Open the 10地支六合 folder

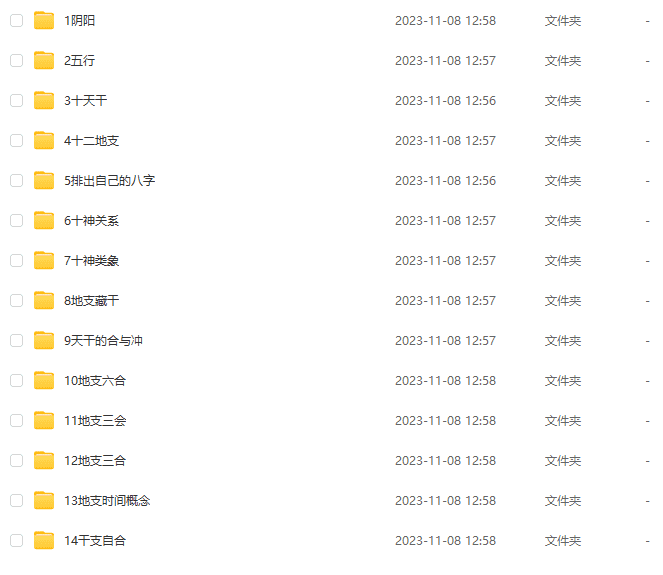point(95,381)
